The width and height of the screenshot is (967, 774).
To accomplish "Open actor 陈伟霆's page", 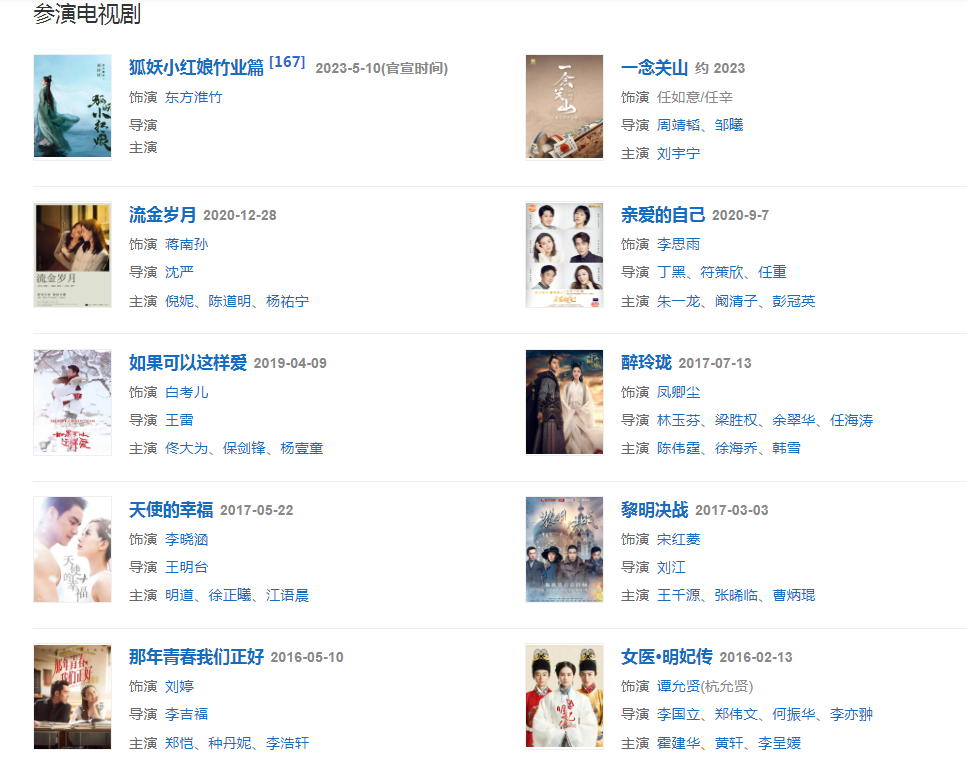I will click(678, 448).
